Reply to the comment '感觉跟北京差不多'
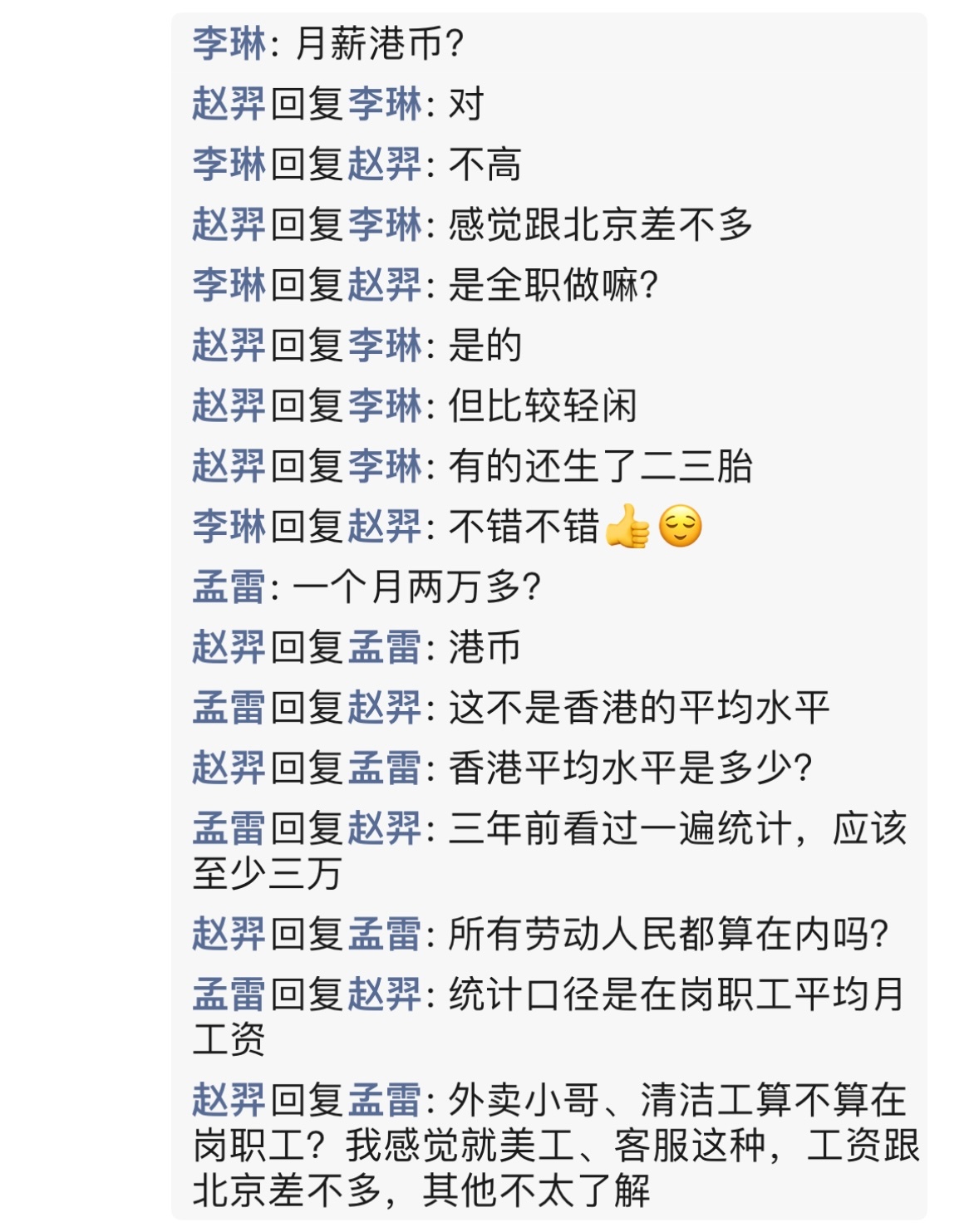979x1232 pixels. coord(600,225)
